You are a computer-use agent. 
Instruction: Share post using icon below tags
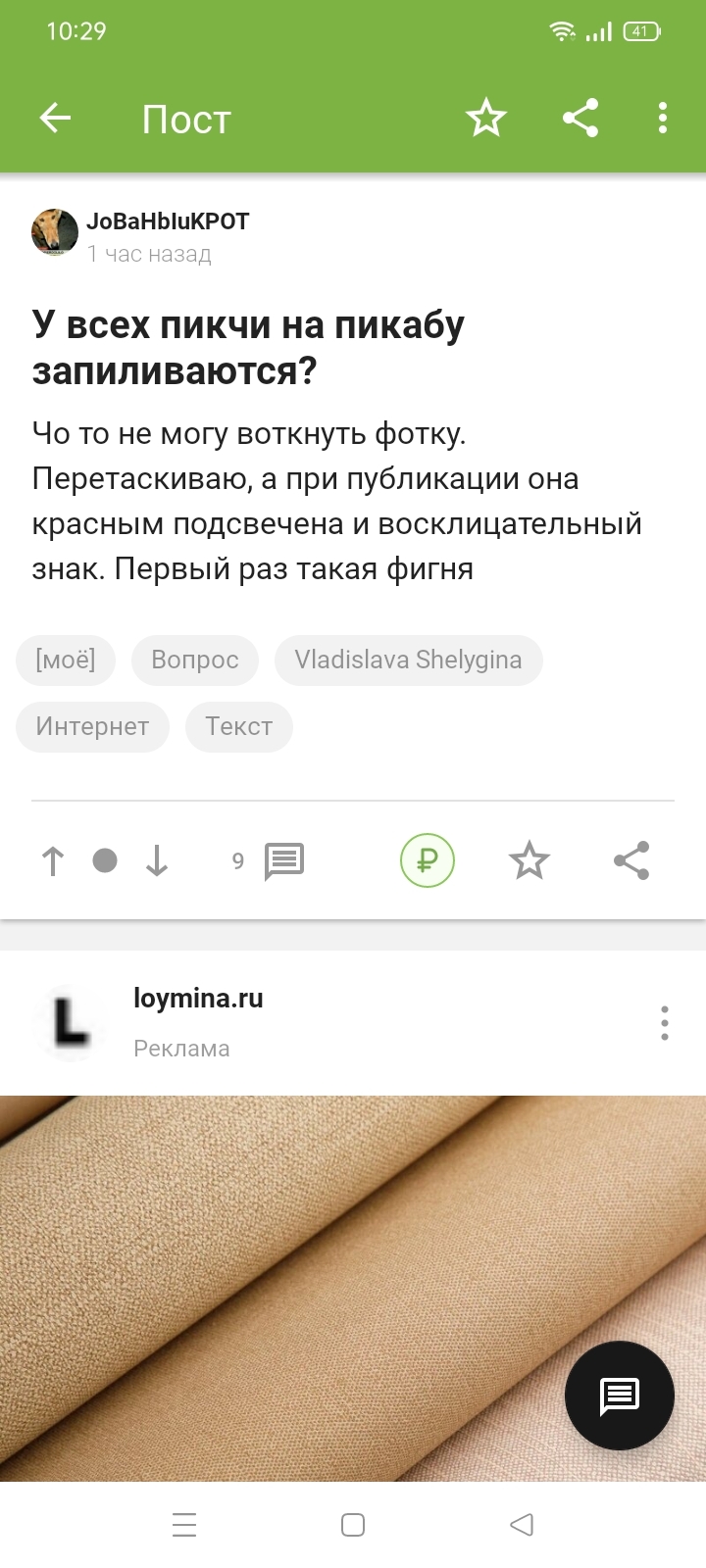point(631,861)
